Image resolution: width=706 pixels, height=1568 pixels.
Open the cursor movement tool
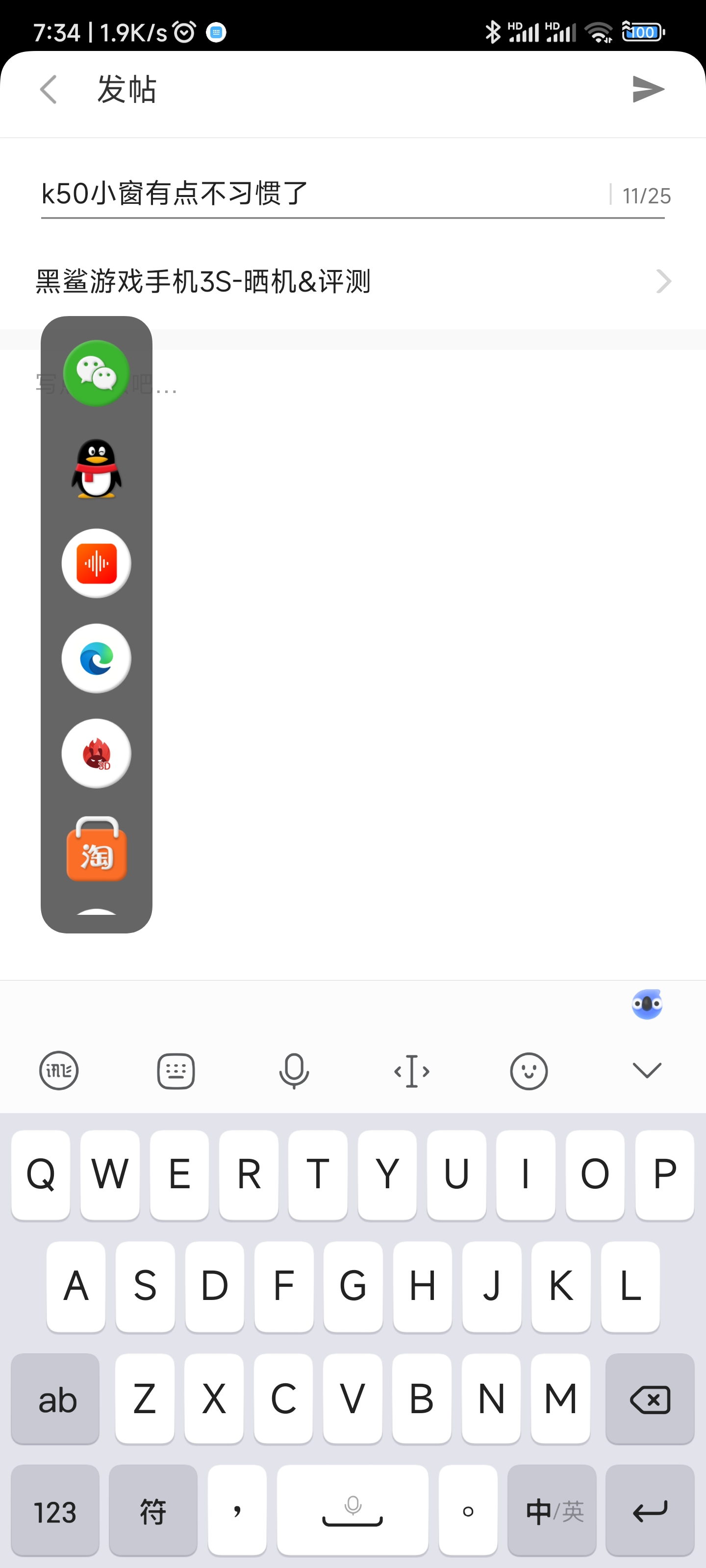(x=412, y=1070)
